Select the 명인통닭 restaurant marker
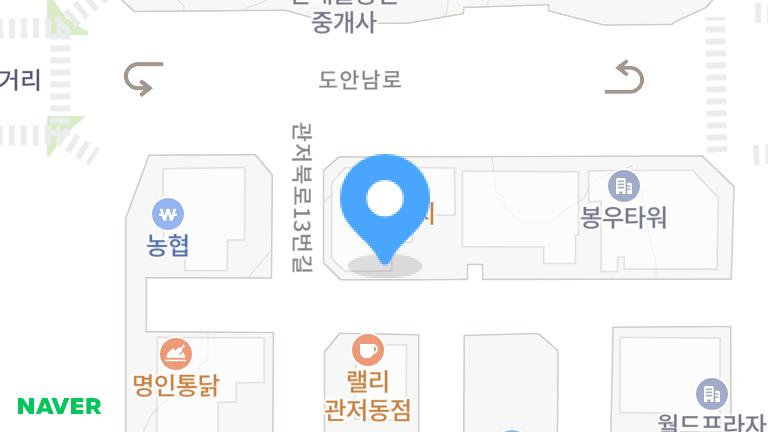 click(x=175, y=354)
